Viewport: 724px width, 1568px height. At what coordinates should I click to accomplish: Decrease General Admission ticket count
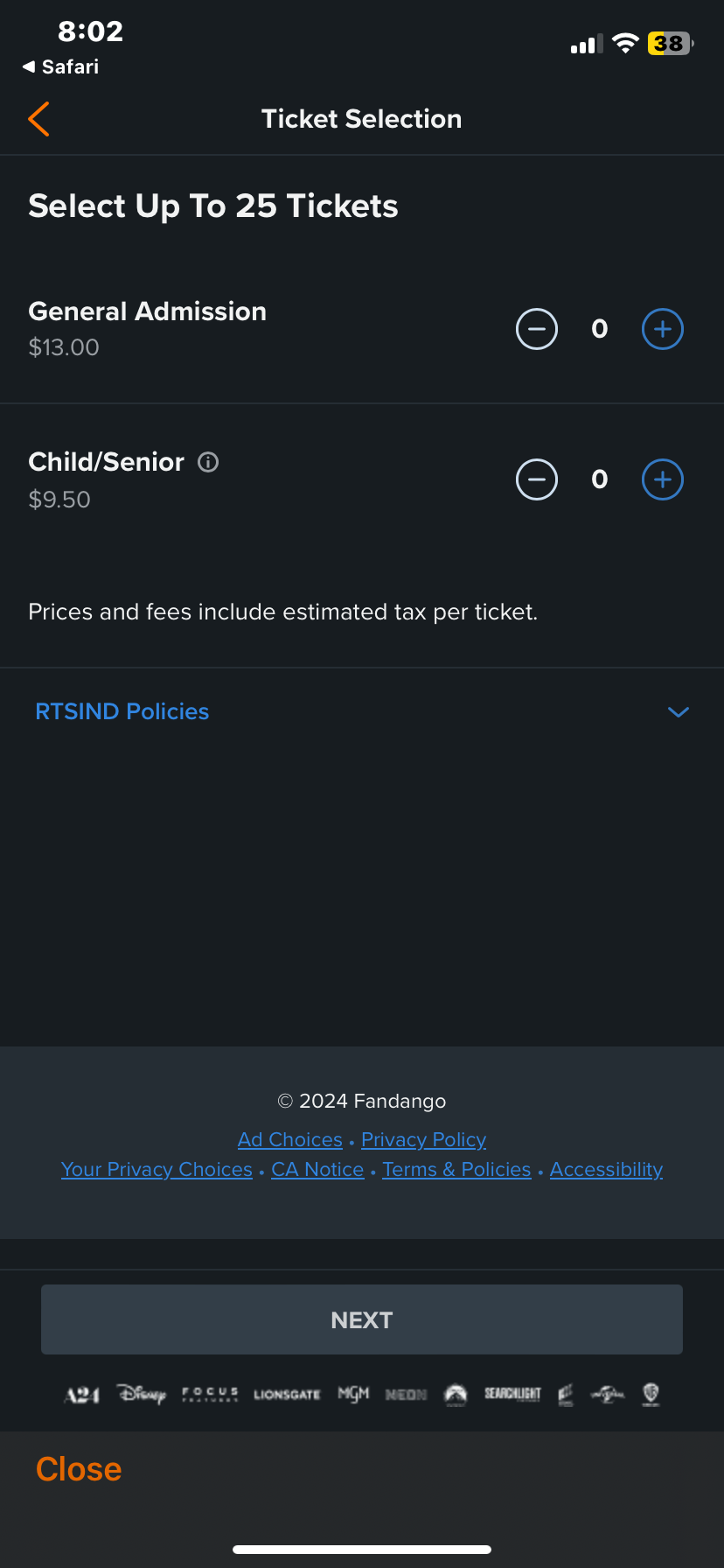point(537,329)
